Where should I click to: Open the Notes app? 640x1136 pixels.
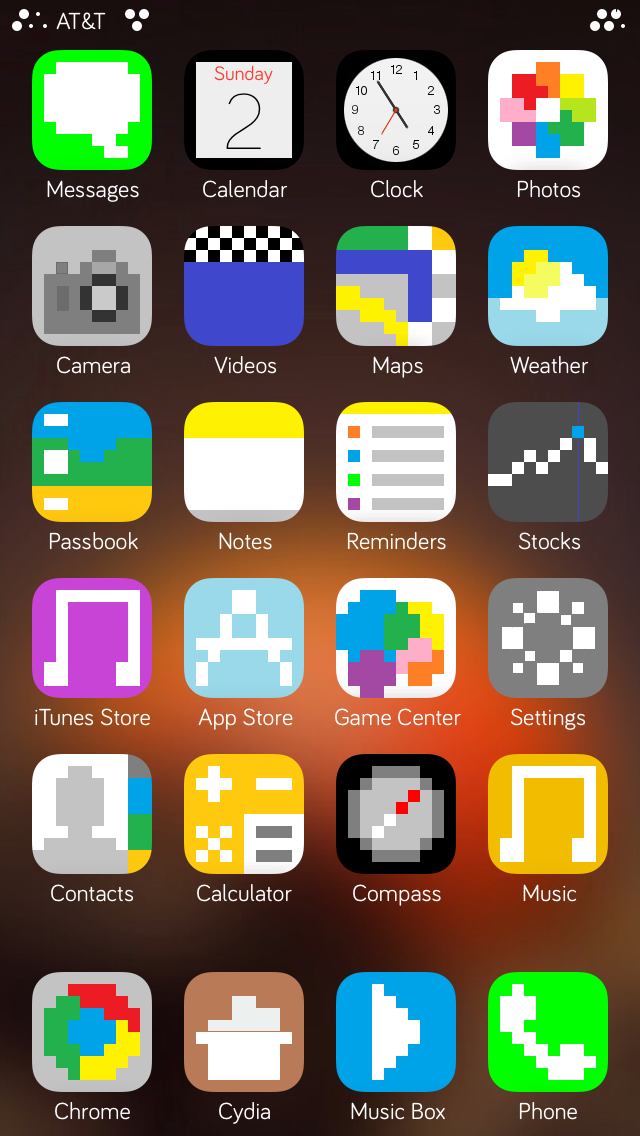pos(244,462)
